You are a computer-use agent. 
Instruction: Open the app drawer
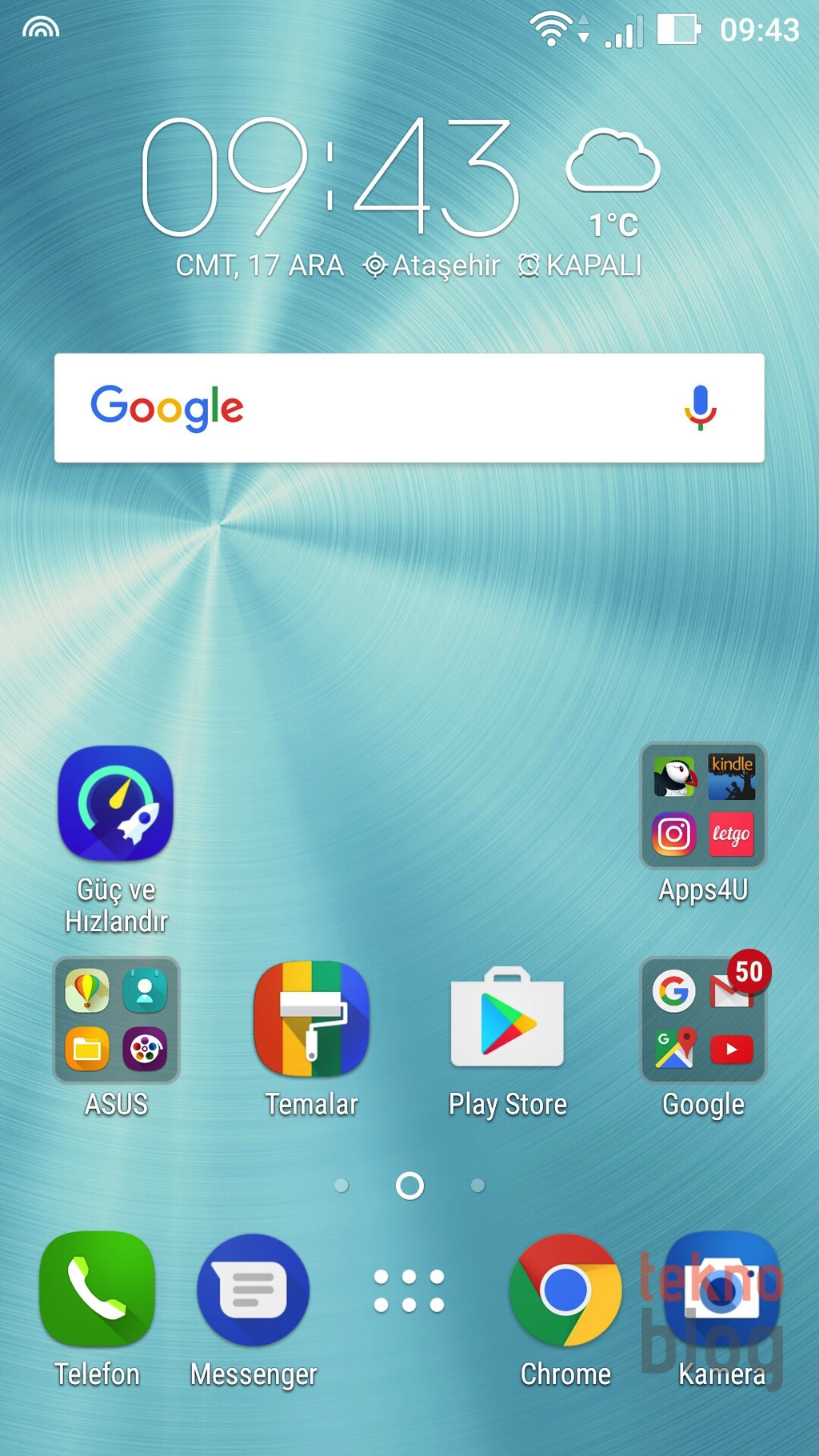tap(409, 1290)
